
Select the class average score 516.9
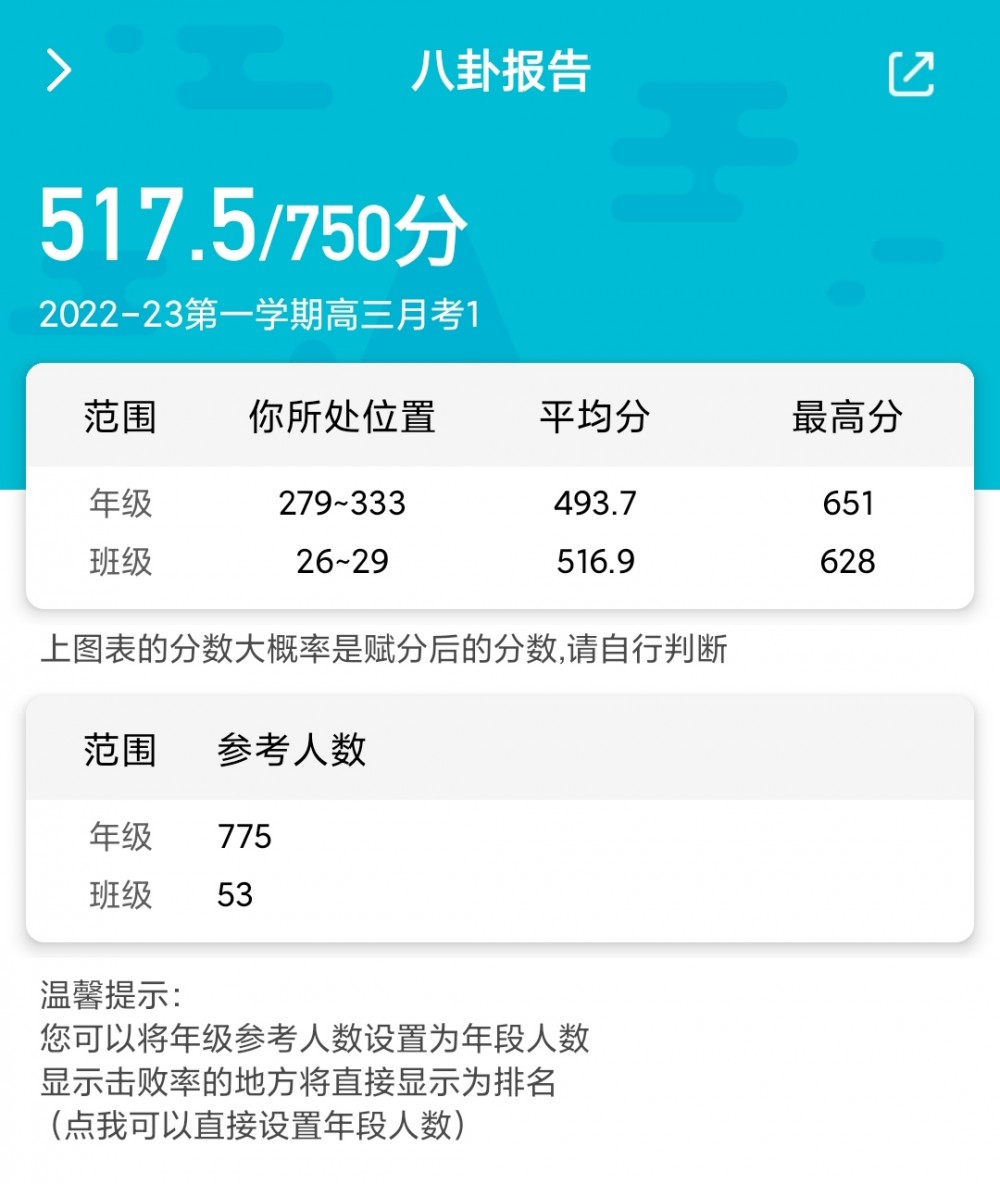point(594,562)
